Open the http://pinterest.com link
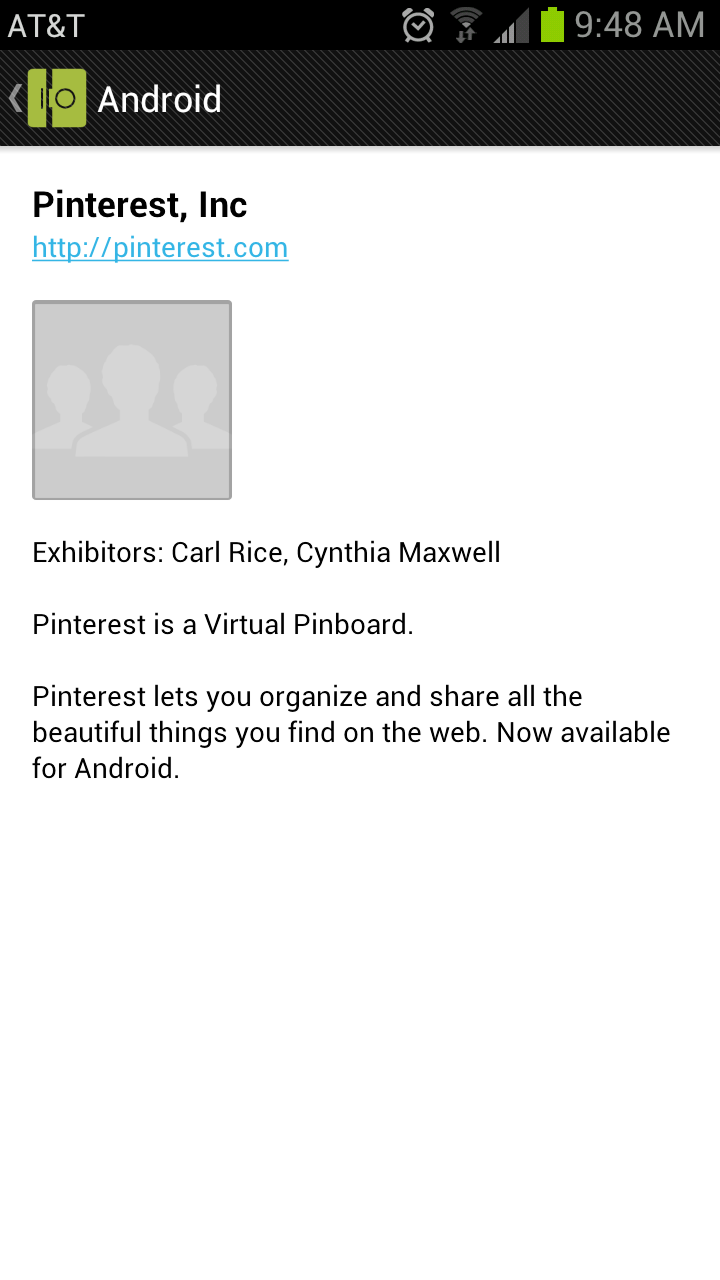 160,248
